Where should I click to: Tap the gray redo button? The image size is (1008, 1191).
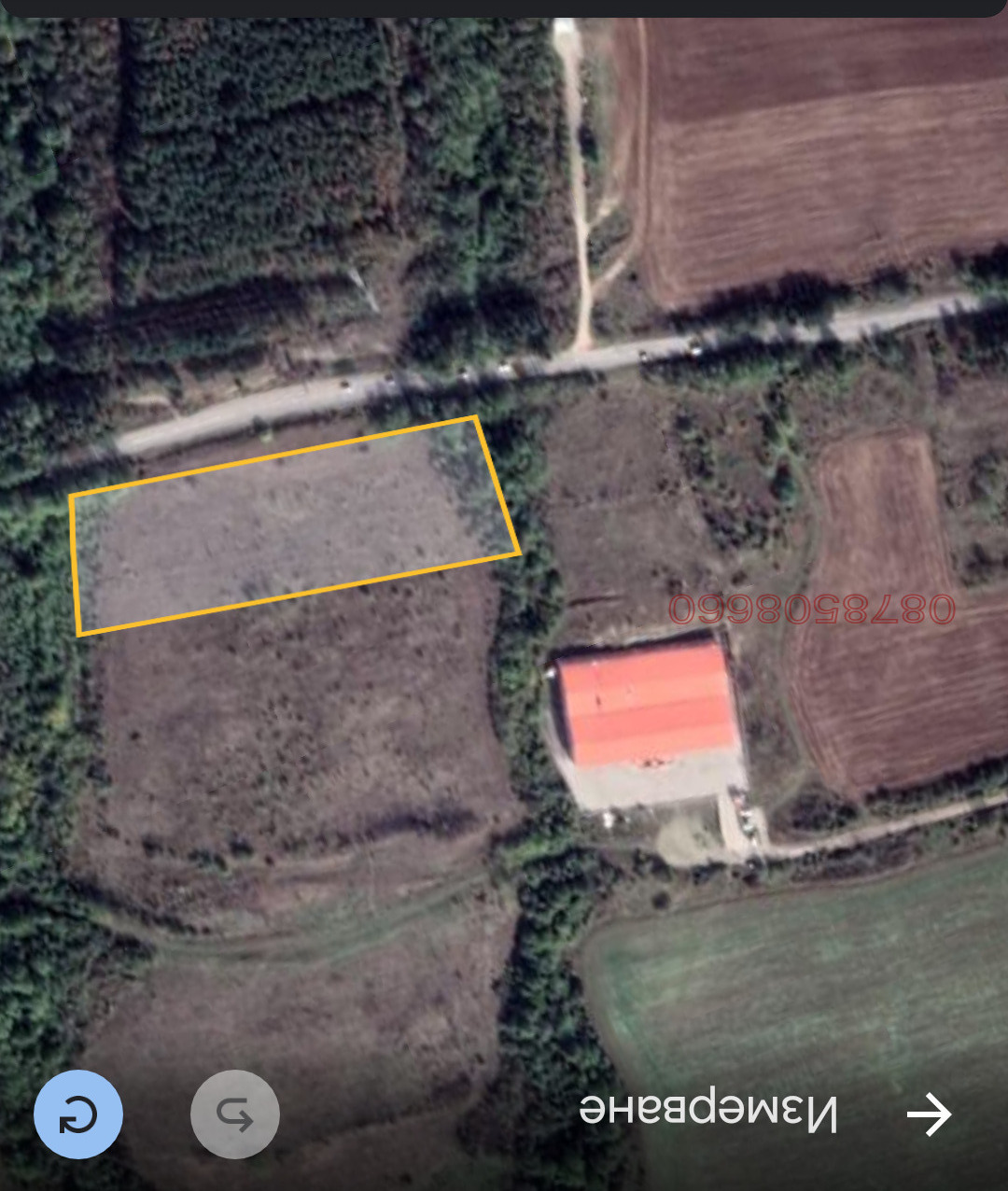(235, 1114)
